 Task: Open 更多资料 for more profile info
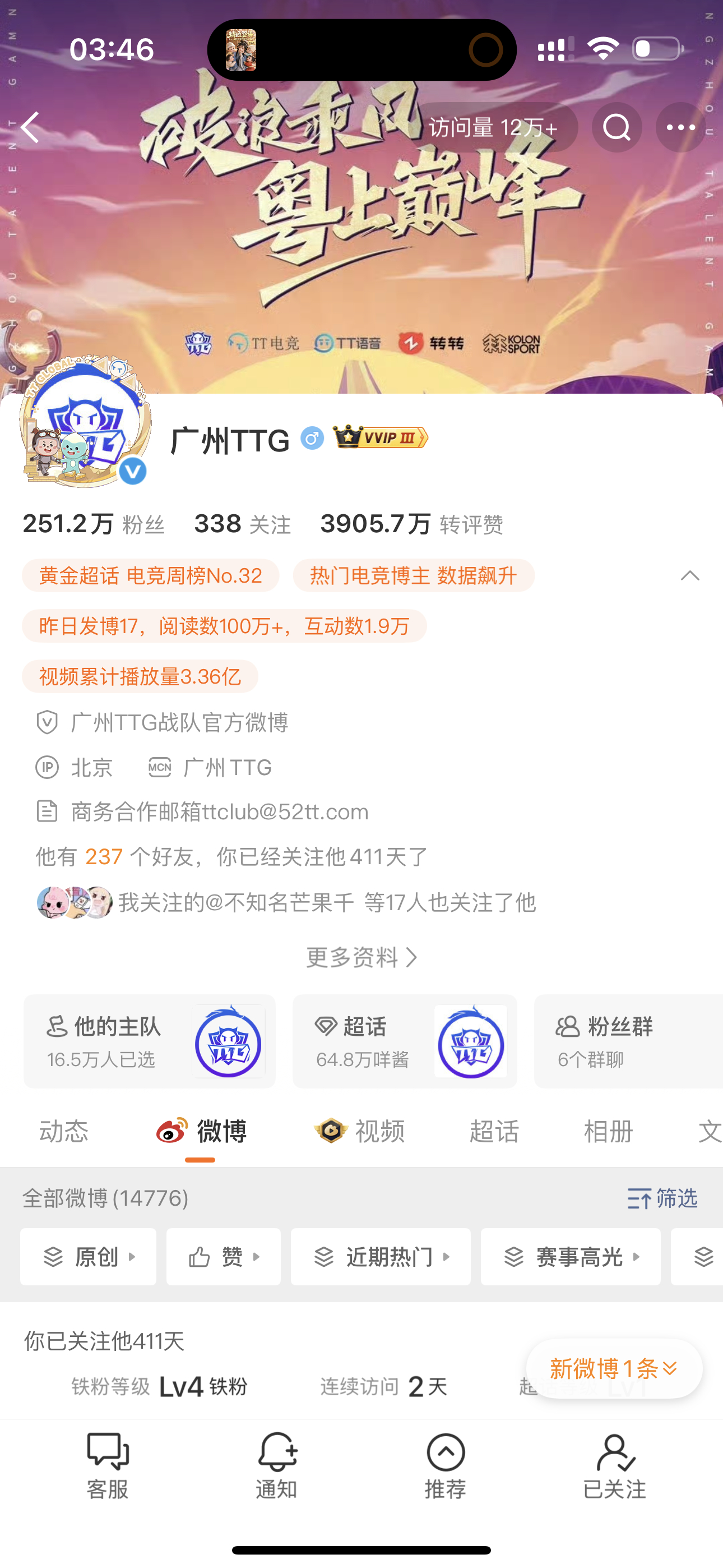(361, 957)
